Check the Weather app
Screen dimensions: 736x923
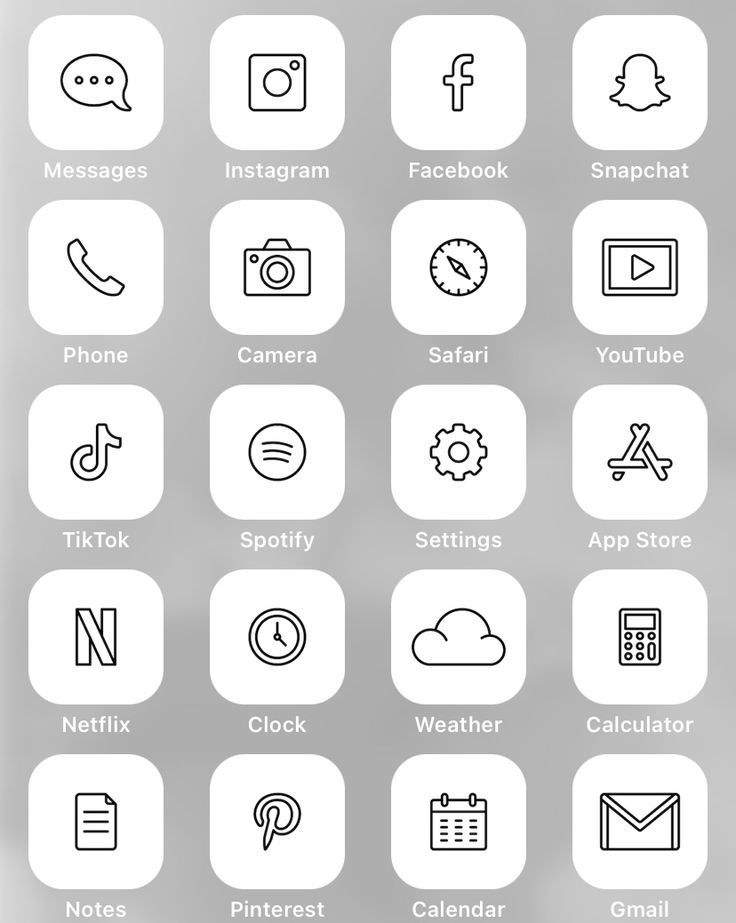tap(458, 637)
